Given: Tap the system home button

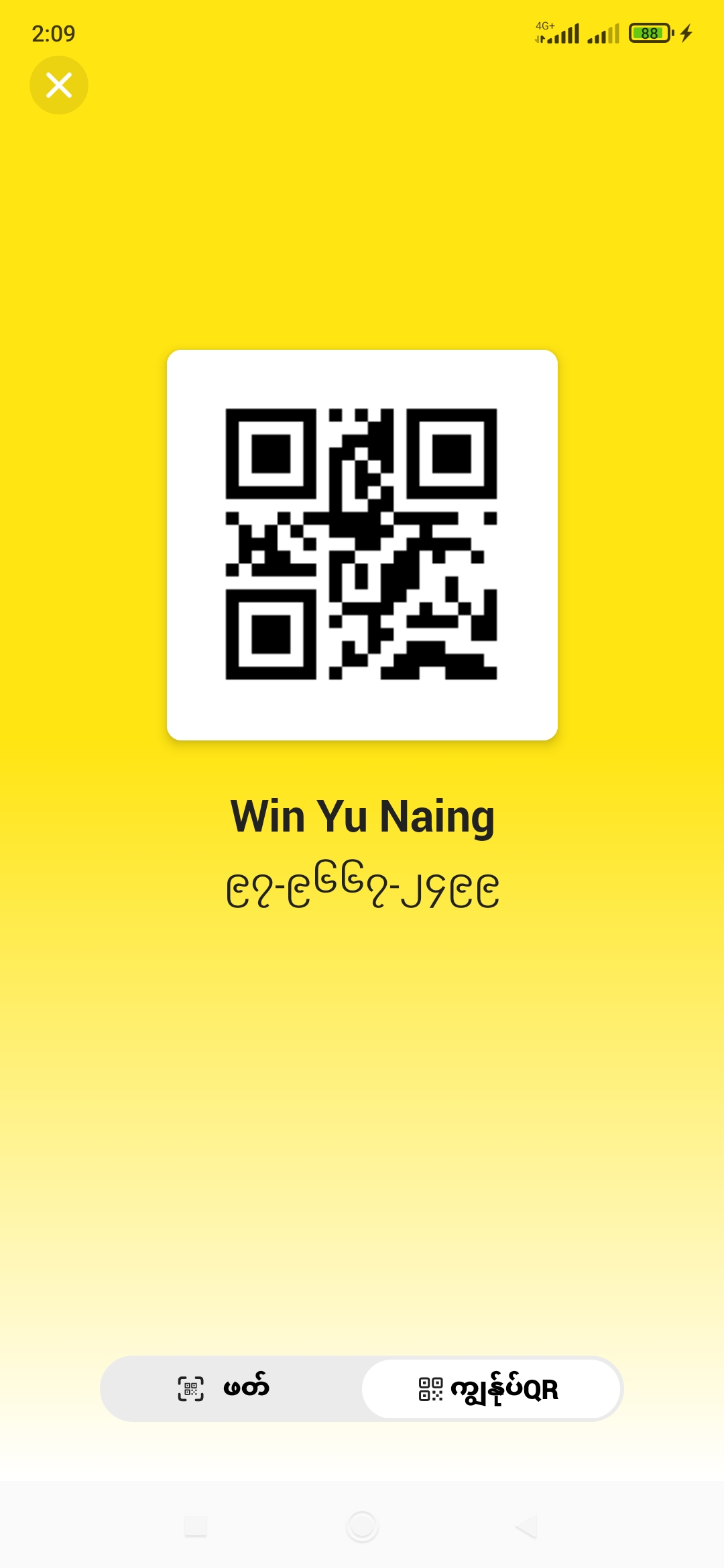Looking at the screenshot, I should coord(362,1526).
